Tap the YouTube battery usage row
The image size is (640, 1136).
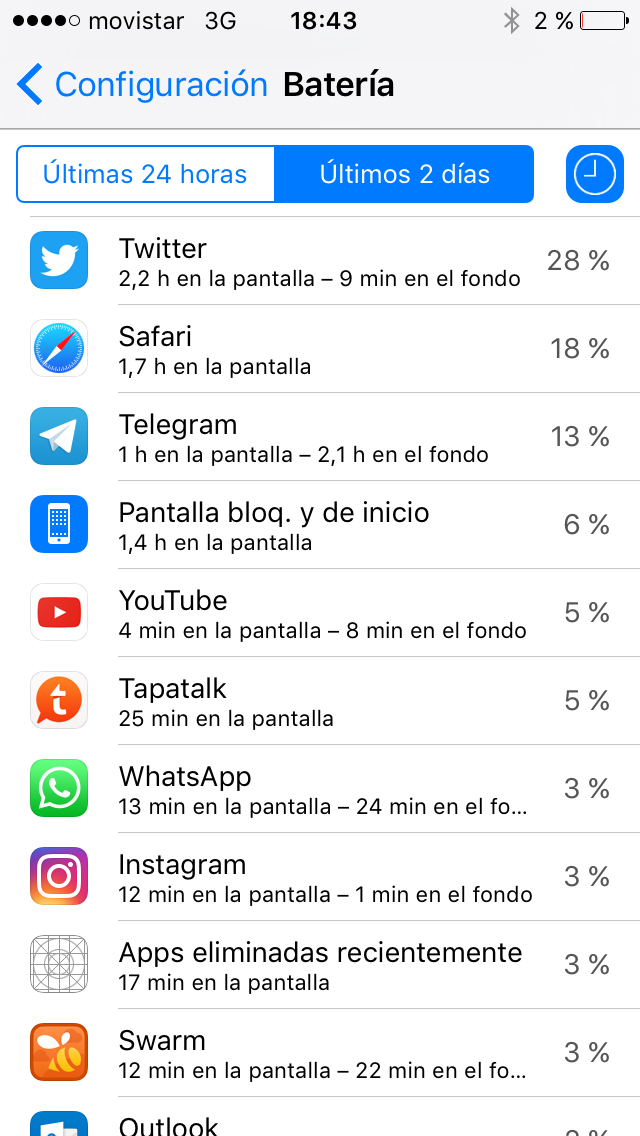point(320,613)
